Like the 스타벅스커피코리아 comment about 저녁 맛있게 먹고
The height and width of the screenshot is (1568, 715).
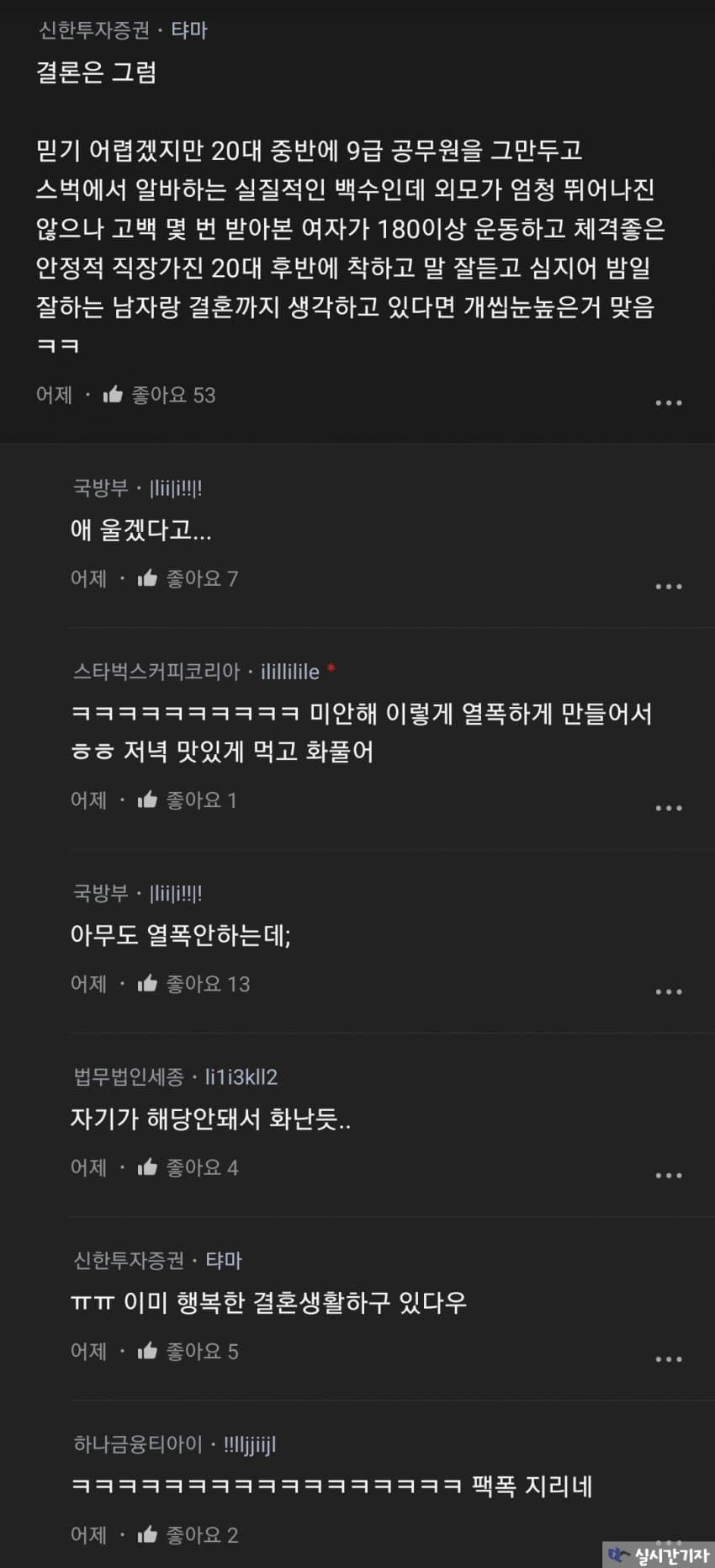pyautogui.click(x=147, y=800)
